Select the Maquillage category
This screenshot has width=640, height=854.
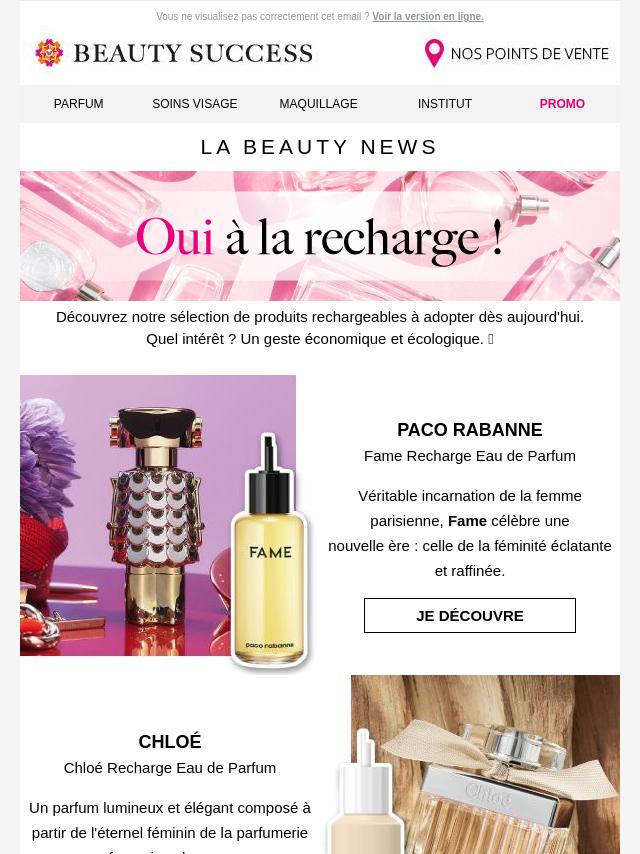click(318, 104)
